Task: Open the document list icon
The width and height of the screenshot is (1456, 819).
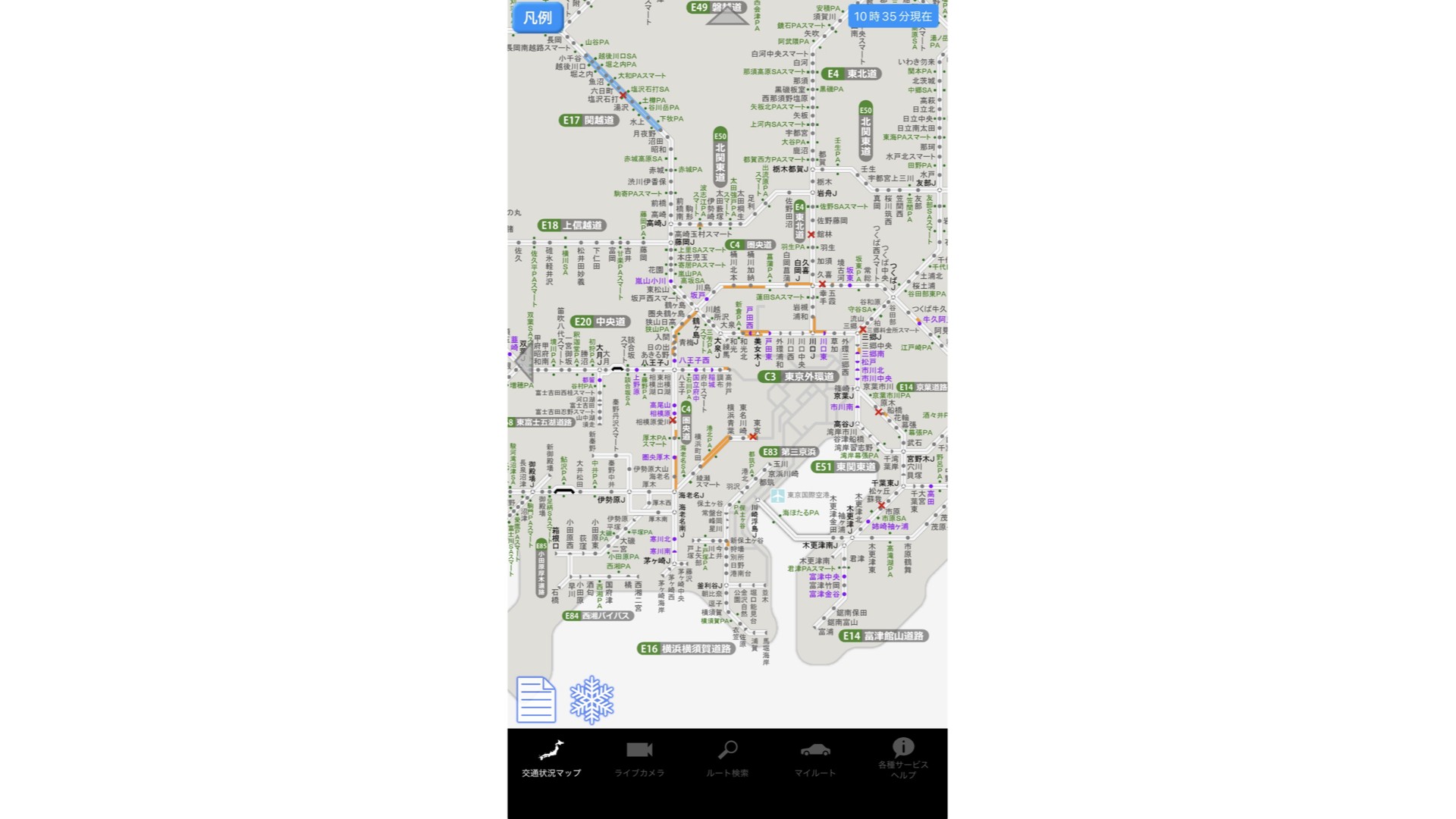Action: (535, 699)
